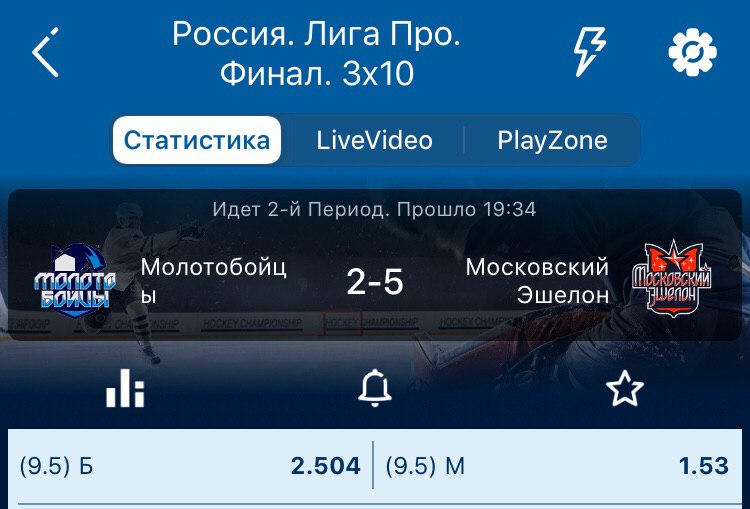Pick the (9.5) М bet at 1.53
This screenshot has height=509, width=750.
pyautogui.click(x=563, y=466)
